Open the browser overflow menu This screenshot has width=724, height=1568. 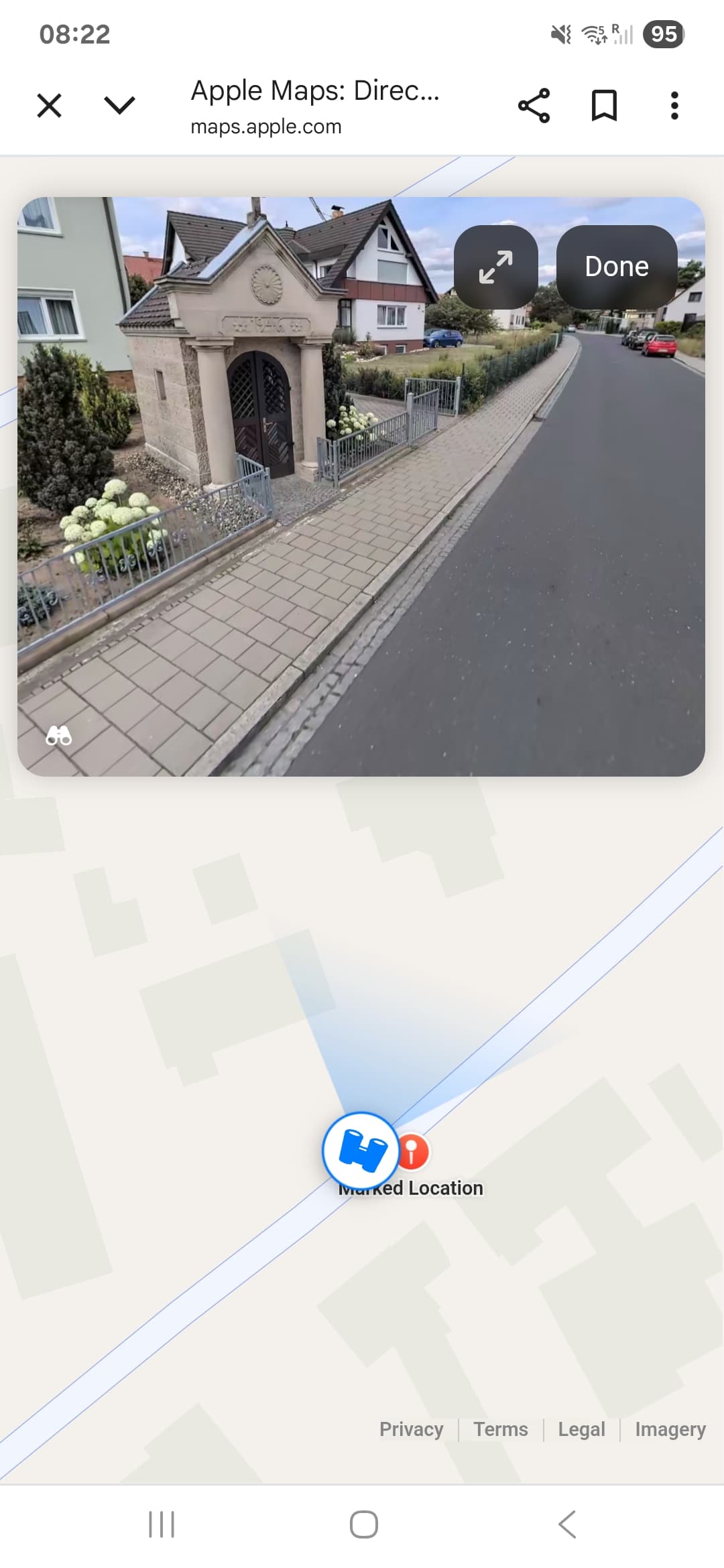tap(674, 106)
